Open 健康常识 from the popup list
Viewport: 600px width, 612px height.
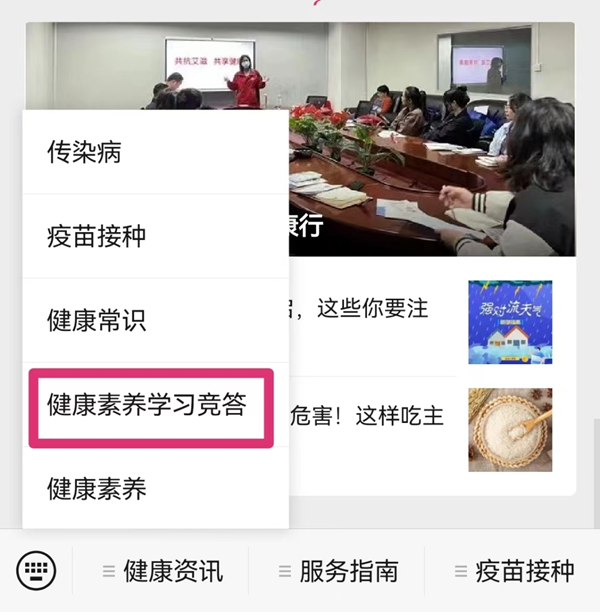point(155,320)
